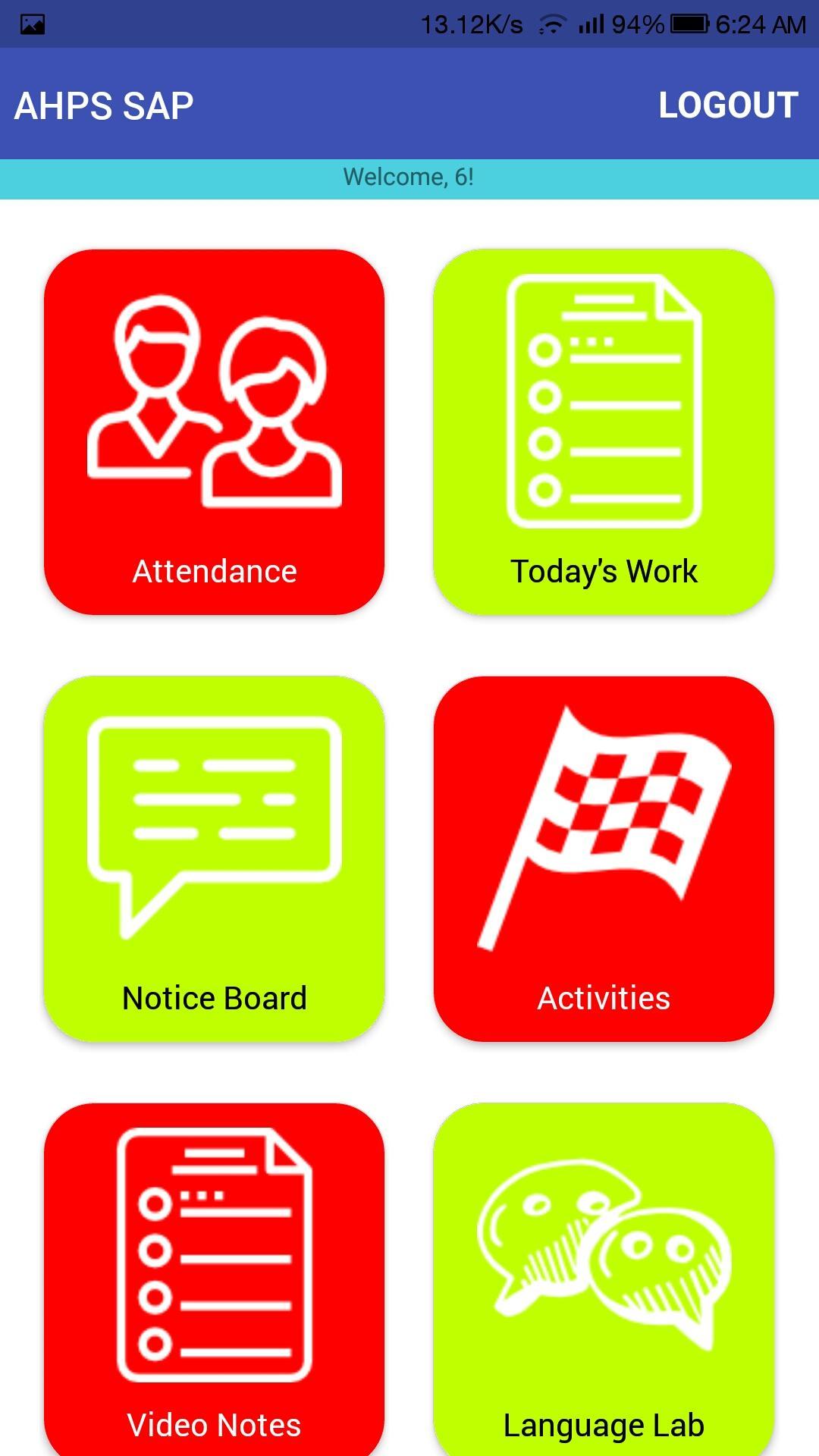View Today's Work
Screen dimensions: 819x1456
click(604, 431)
